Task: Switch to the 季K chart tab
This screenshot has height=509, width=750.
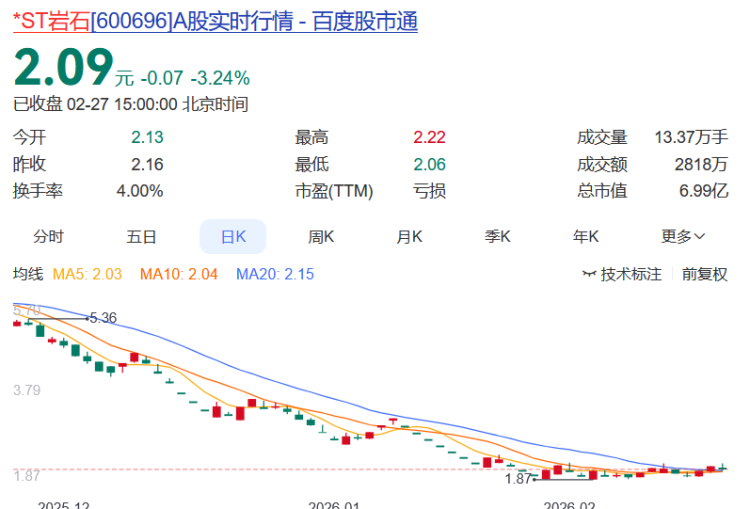Action: [497, 237]
